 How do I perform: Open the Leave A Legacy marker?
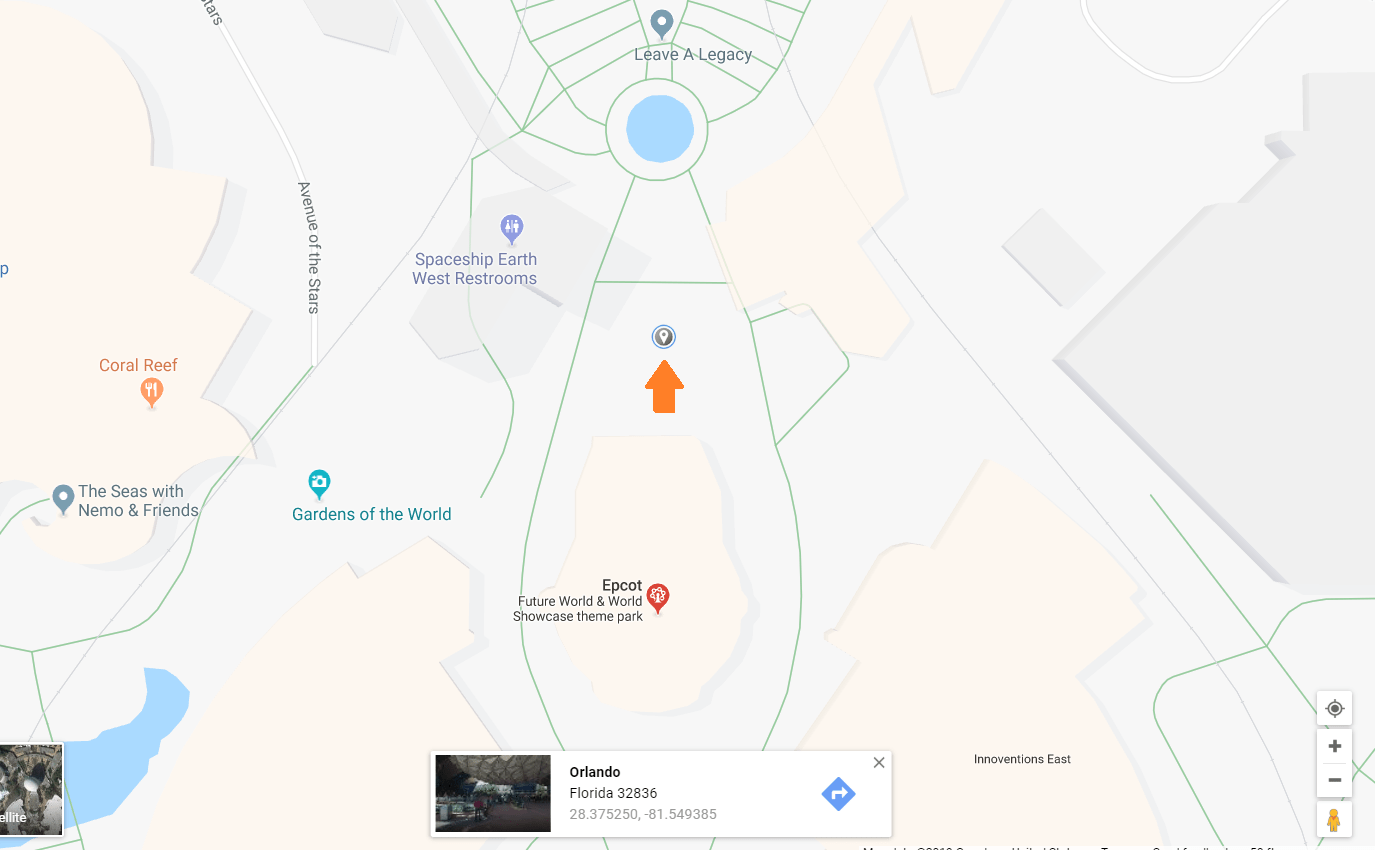(661, 23)
